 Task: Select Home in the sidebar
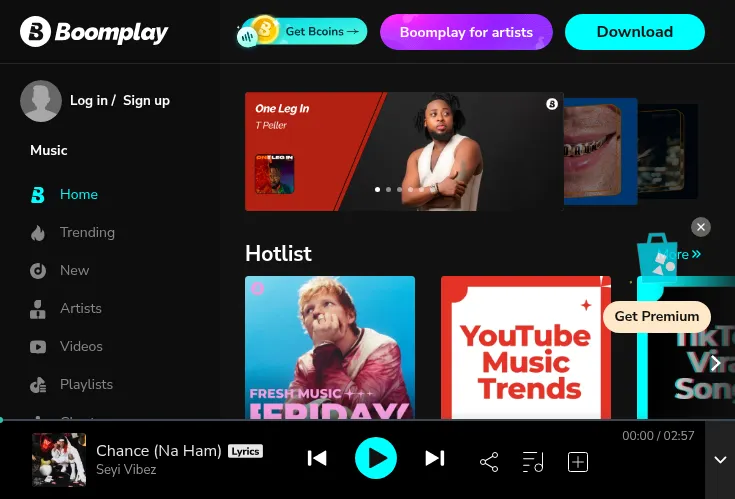coord(78,194)
